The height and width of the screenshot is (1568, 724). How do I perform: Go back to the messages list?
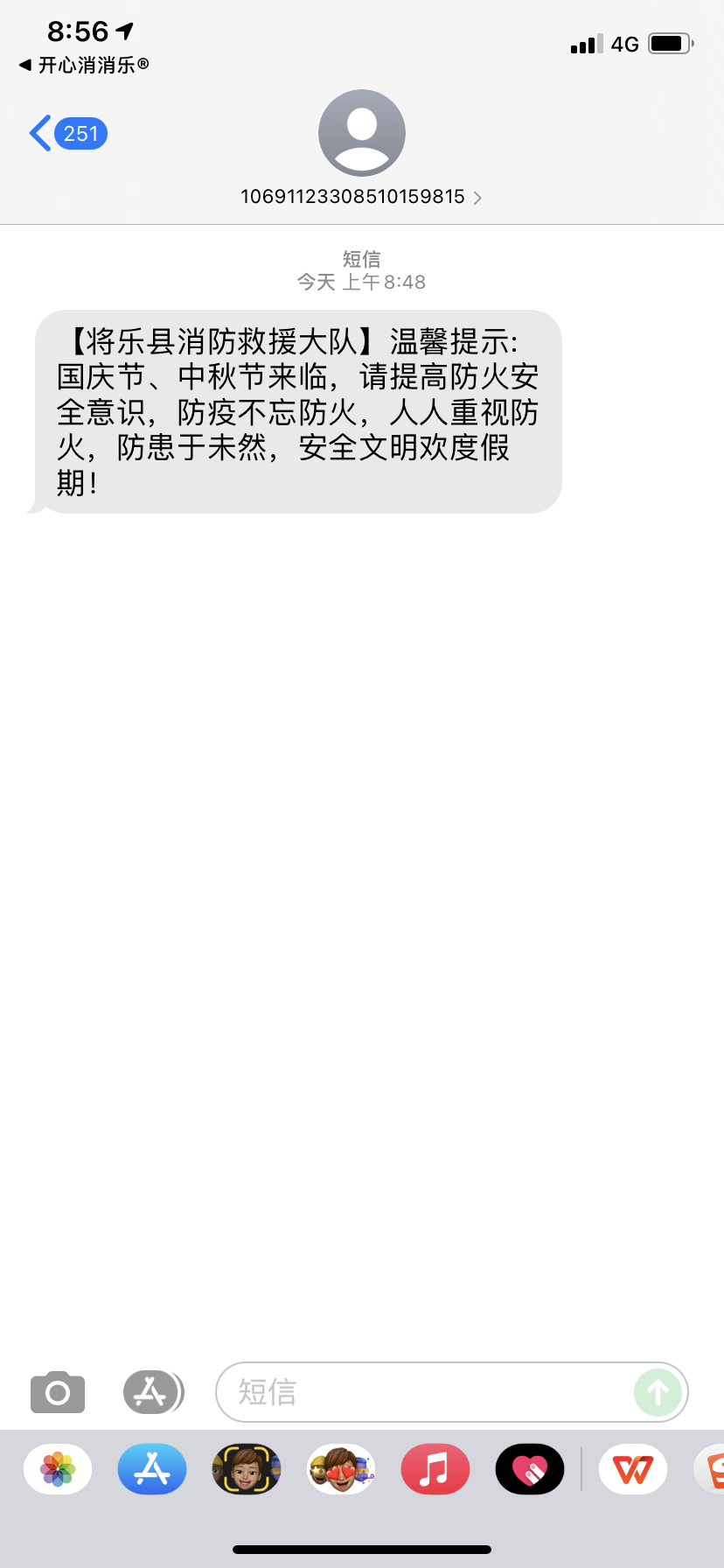pyautogui.click(x=66, y=134)
